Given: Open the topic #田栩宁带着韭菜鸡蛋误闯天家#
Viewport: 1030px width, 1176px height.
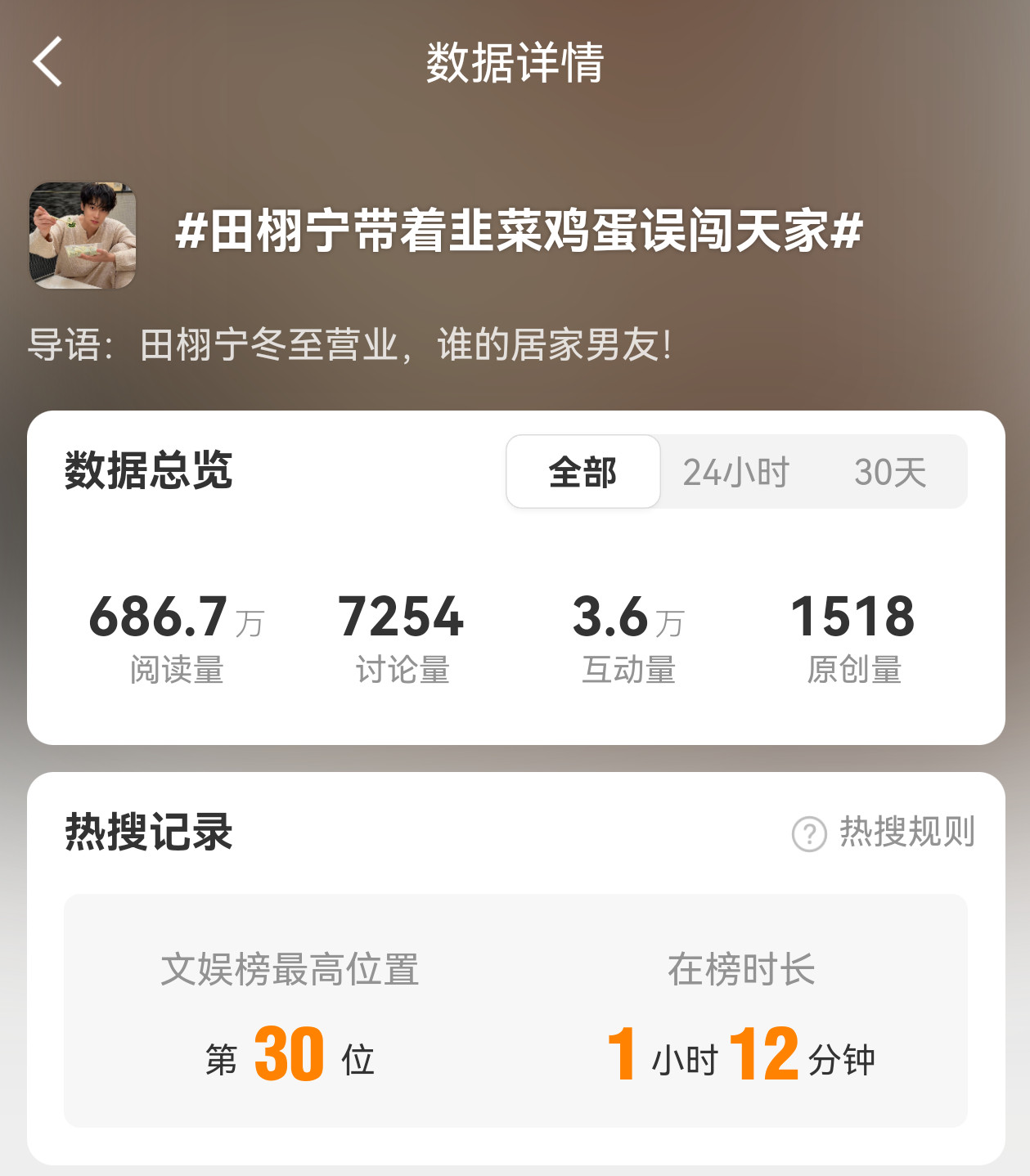Looking at the screenshot, I should 515,233.
